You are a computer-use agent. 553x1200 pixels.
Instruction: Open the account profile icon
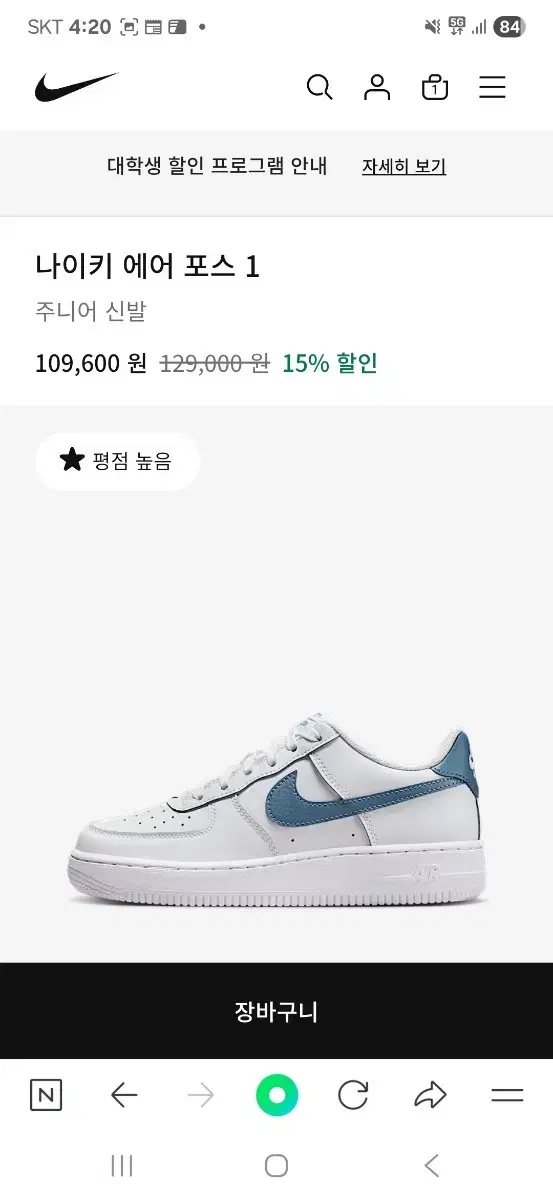click(377, 88)
